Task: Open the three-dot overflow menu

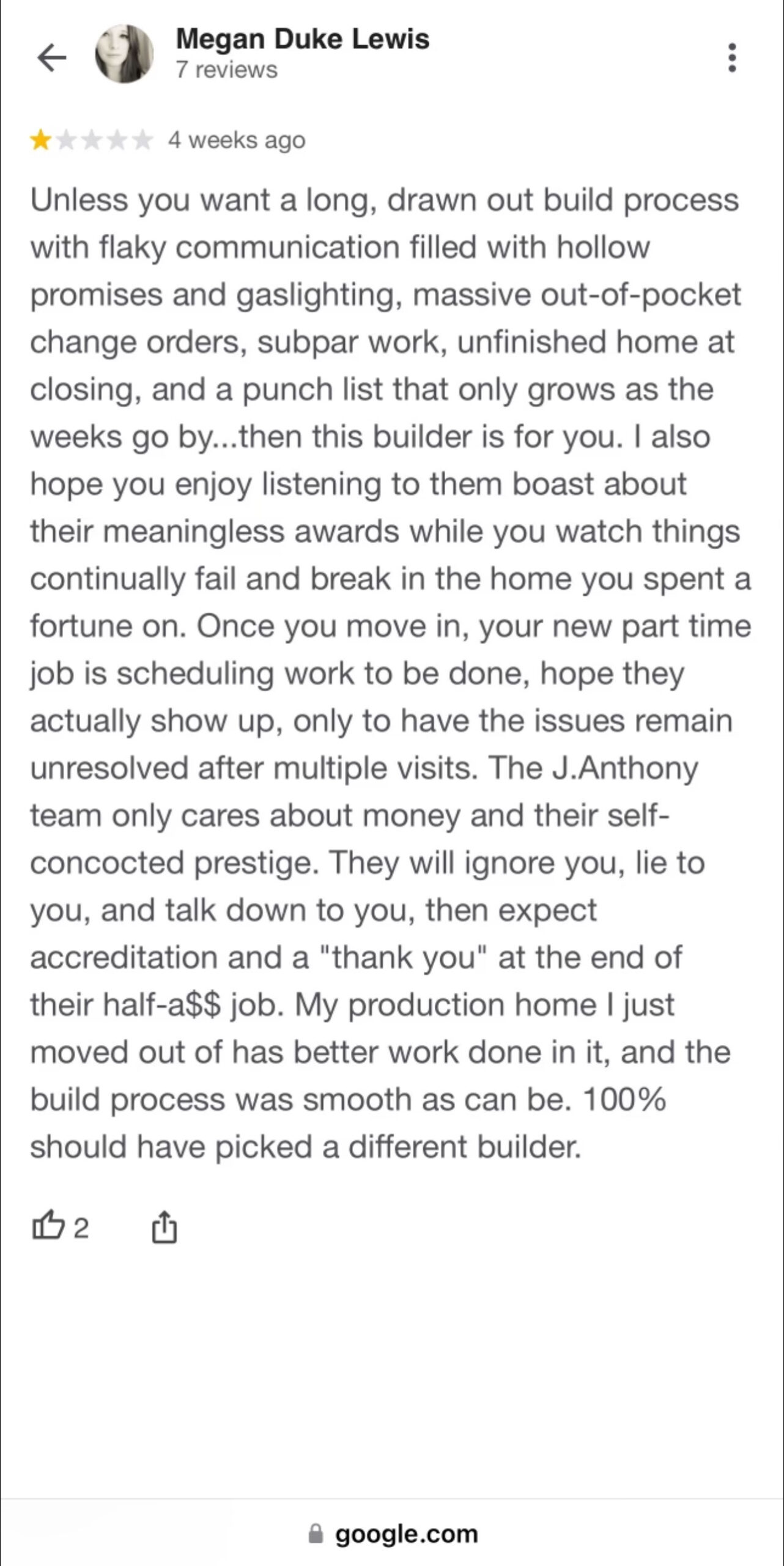Action: click(x=731, y=58)
